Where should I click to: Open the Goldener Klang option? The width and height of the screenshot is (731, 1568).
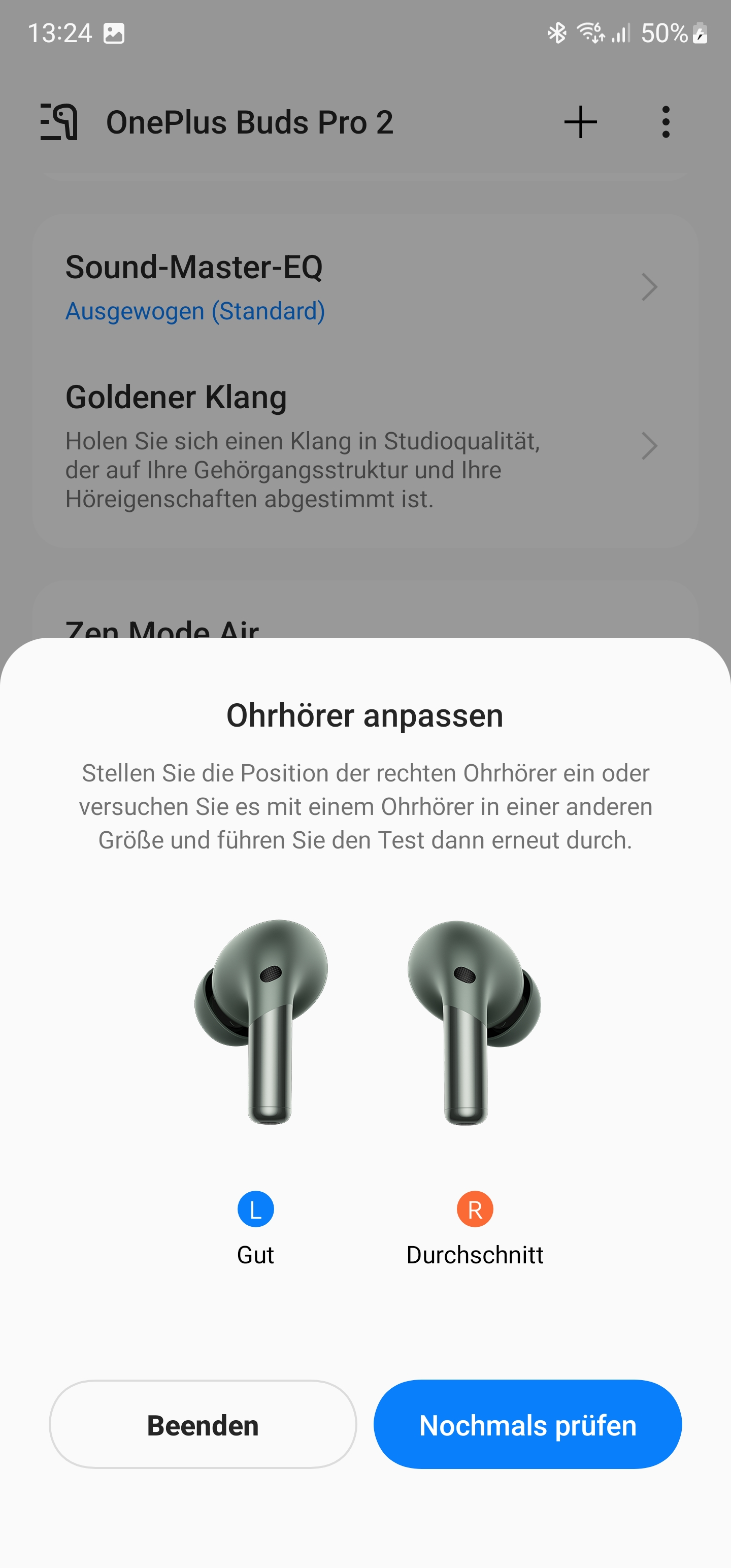coord(364,446)
